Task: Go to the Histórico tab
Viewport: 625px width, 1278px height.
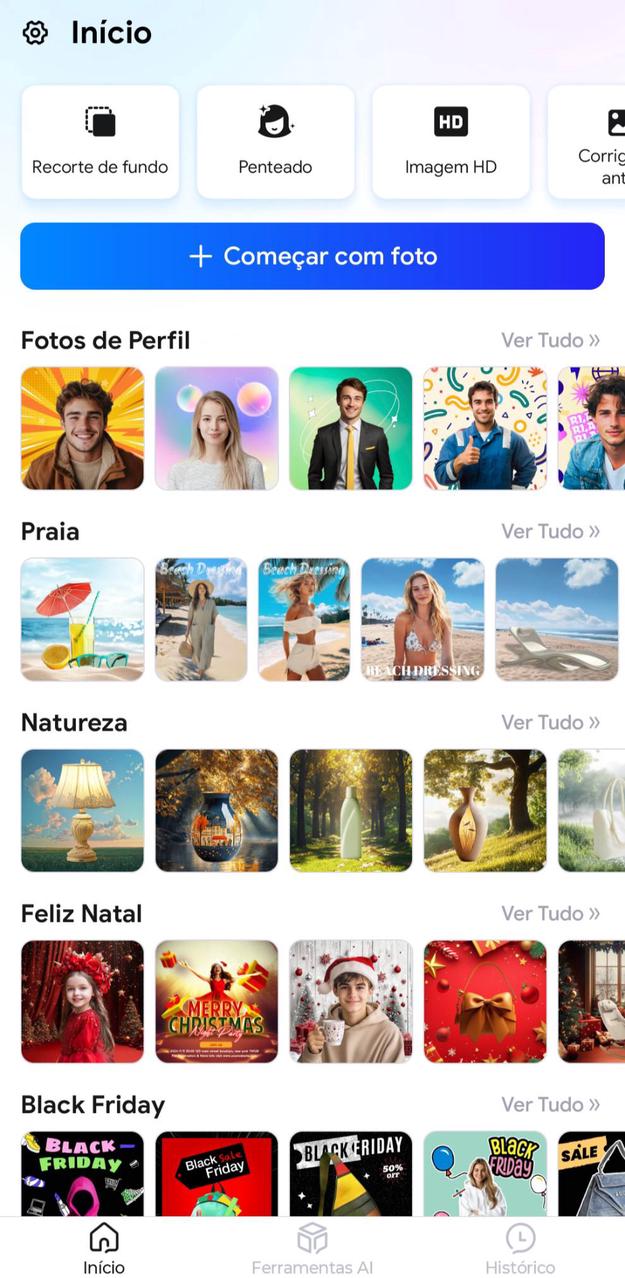Action: tap(520, 1248)
